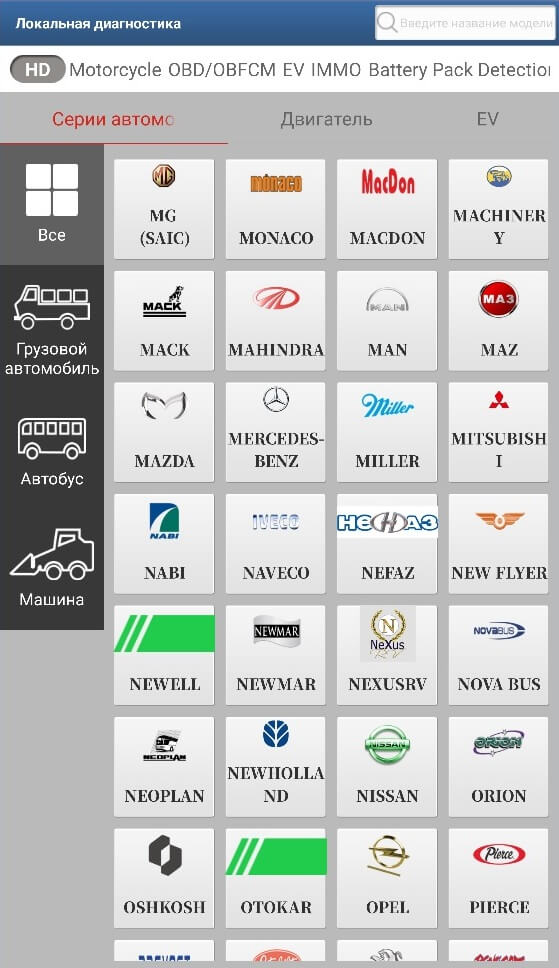559x968 pixels.
Task: Choose the MAN brand
Action: (x=387, y=321)
